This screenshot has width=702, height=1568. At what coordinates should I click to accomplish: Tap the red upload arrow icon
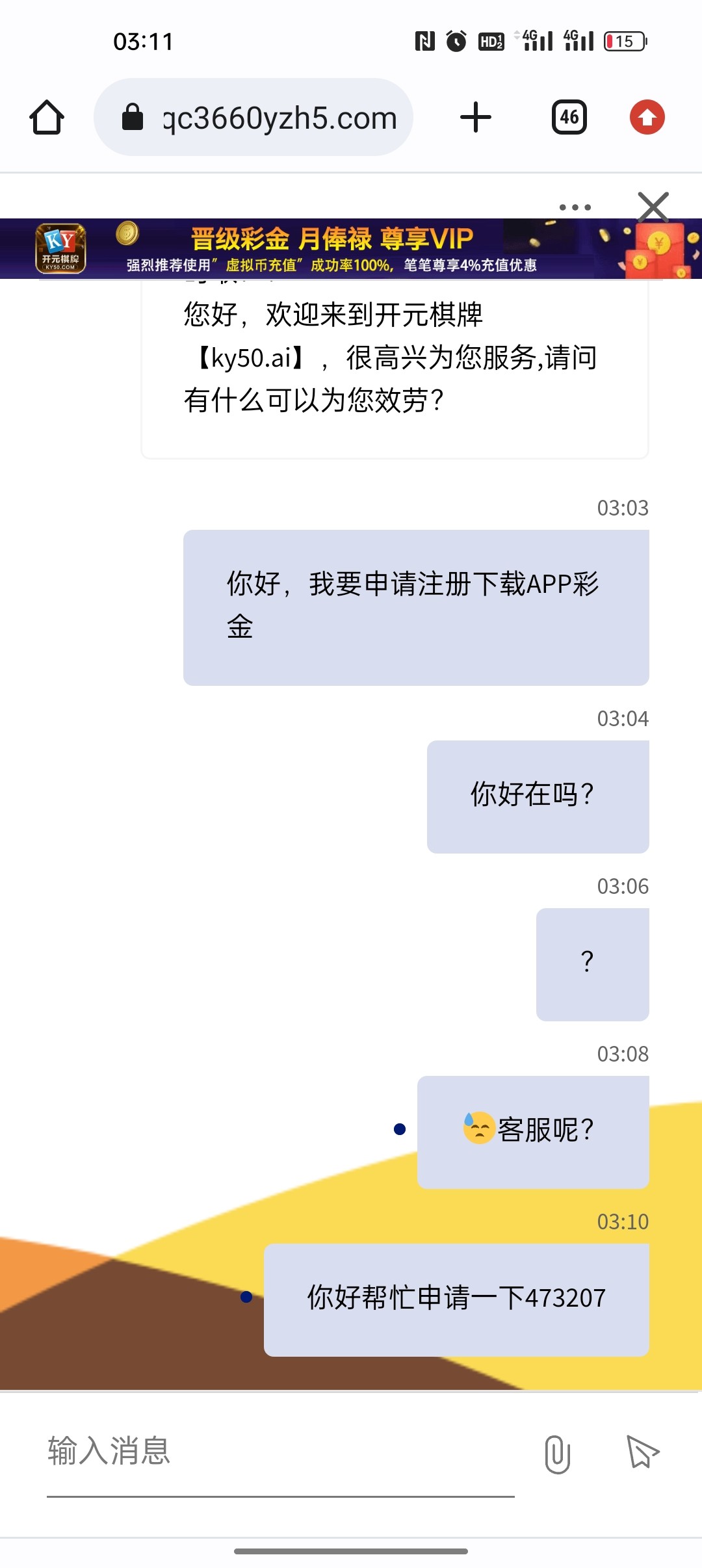point(647,118)
